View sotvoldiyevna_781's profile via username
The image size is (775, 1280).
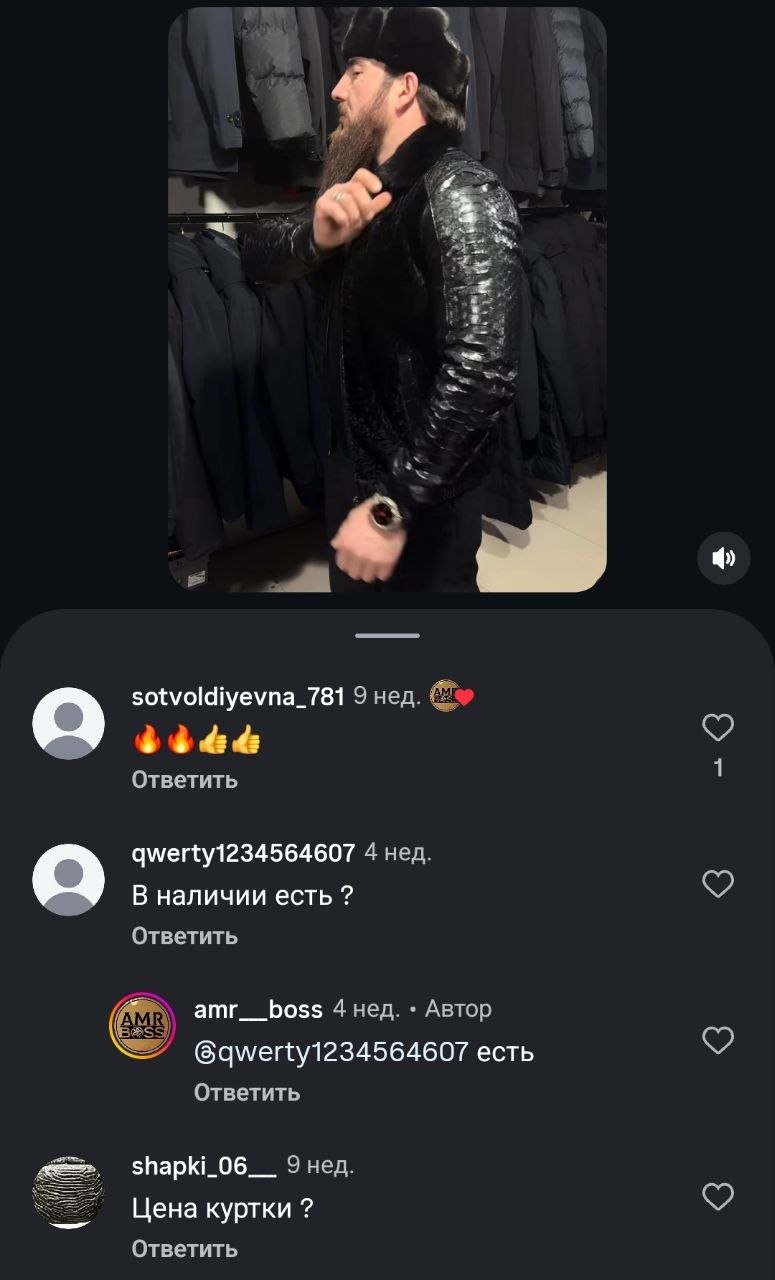[x=238, y=697]
